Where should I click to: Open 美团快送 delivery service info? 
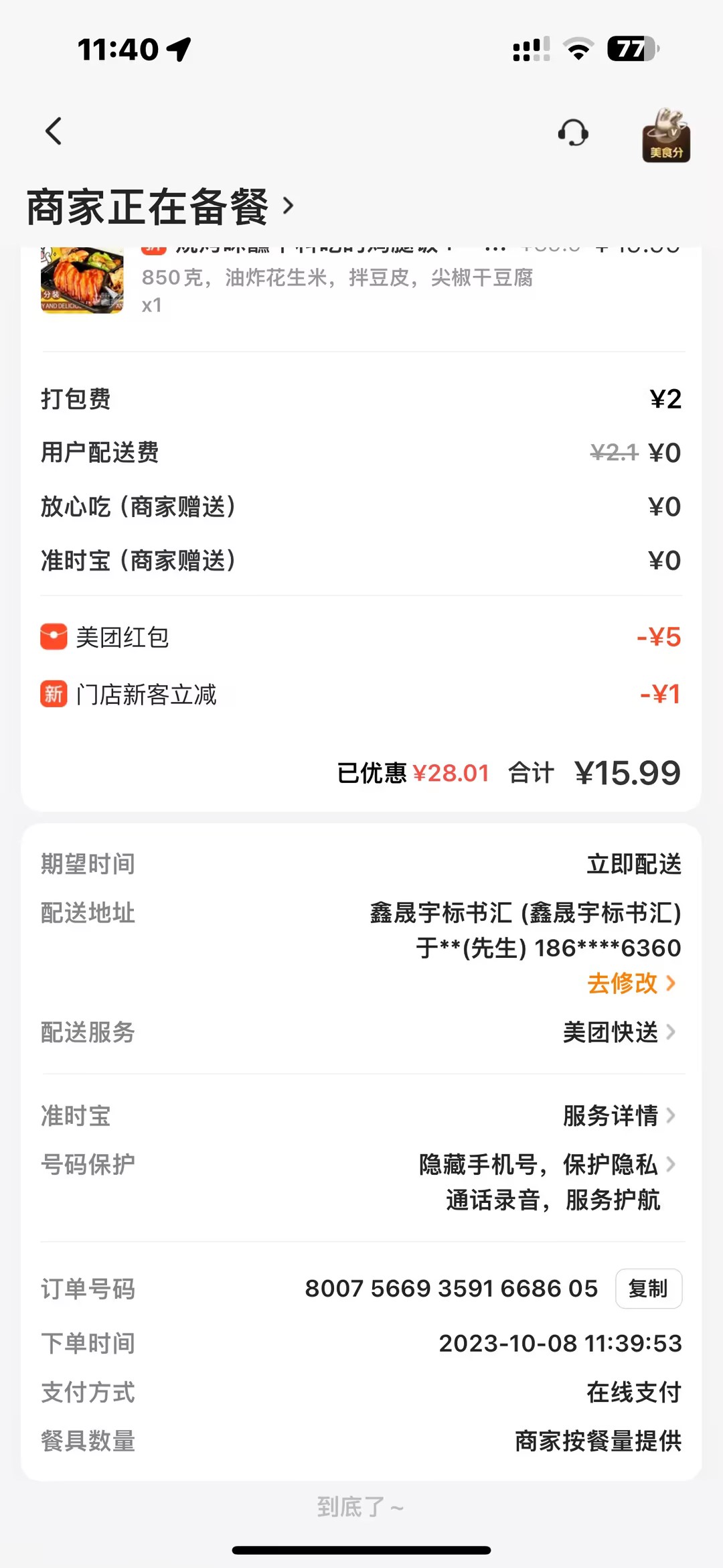point(619,1032)
